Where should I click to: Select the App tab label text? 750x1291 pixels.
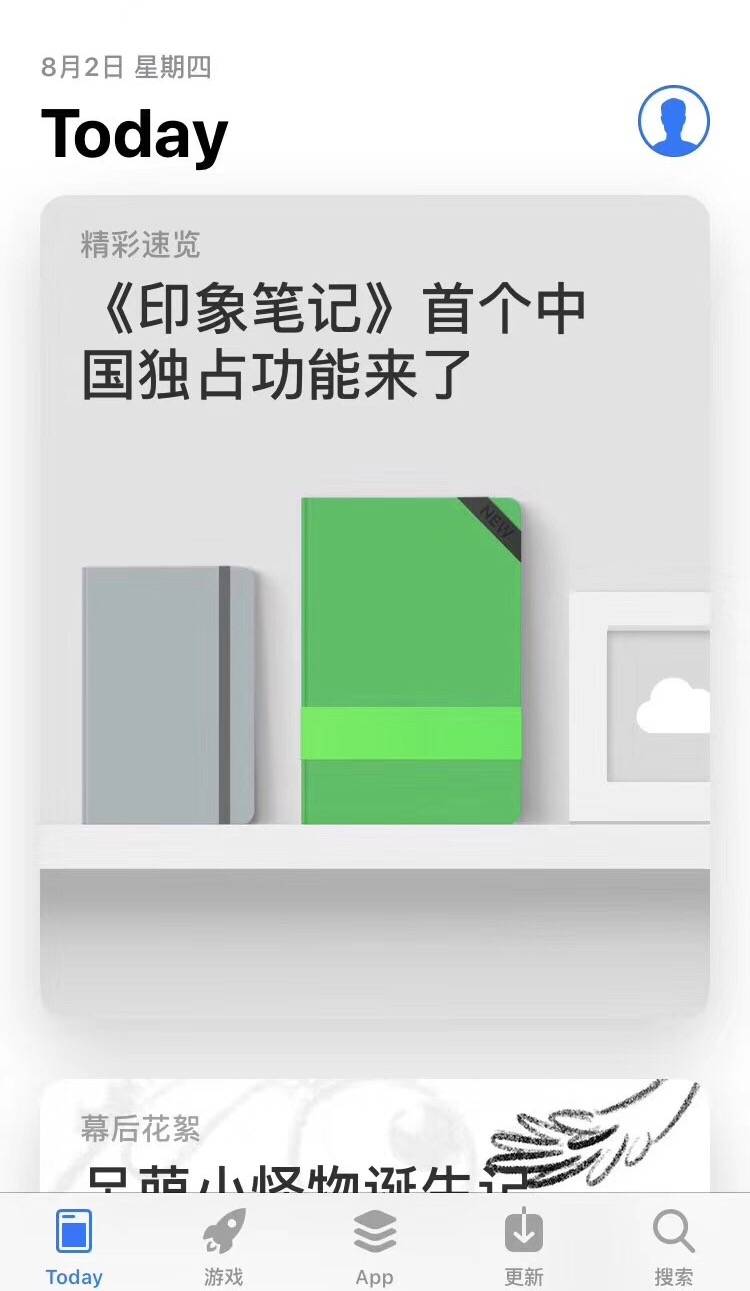click(374, 1277)
